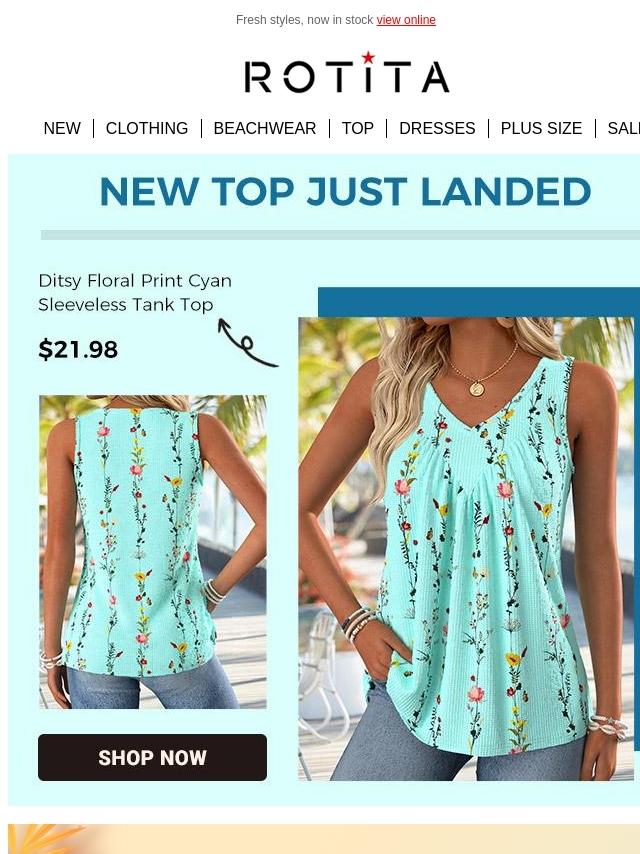The width and height of the screenshot is (640, 854).
Task: Open the 'view online' link
Action: (x=406, y=20)
